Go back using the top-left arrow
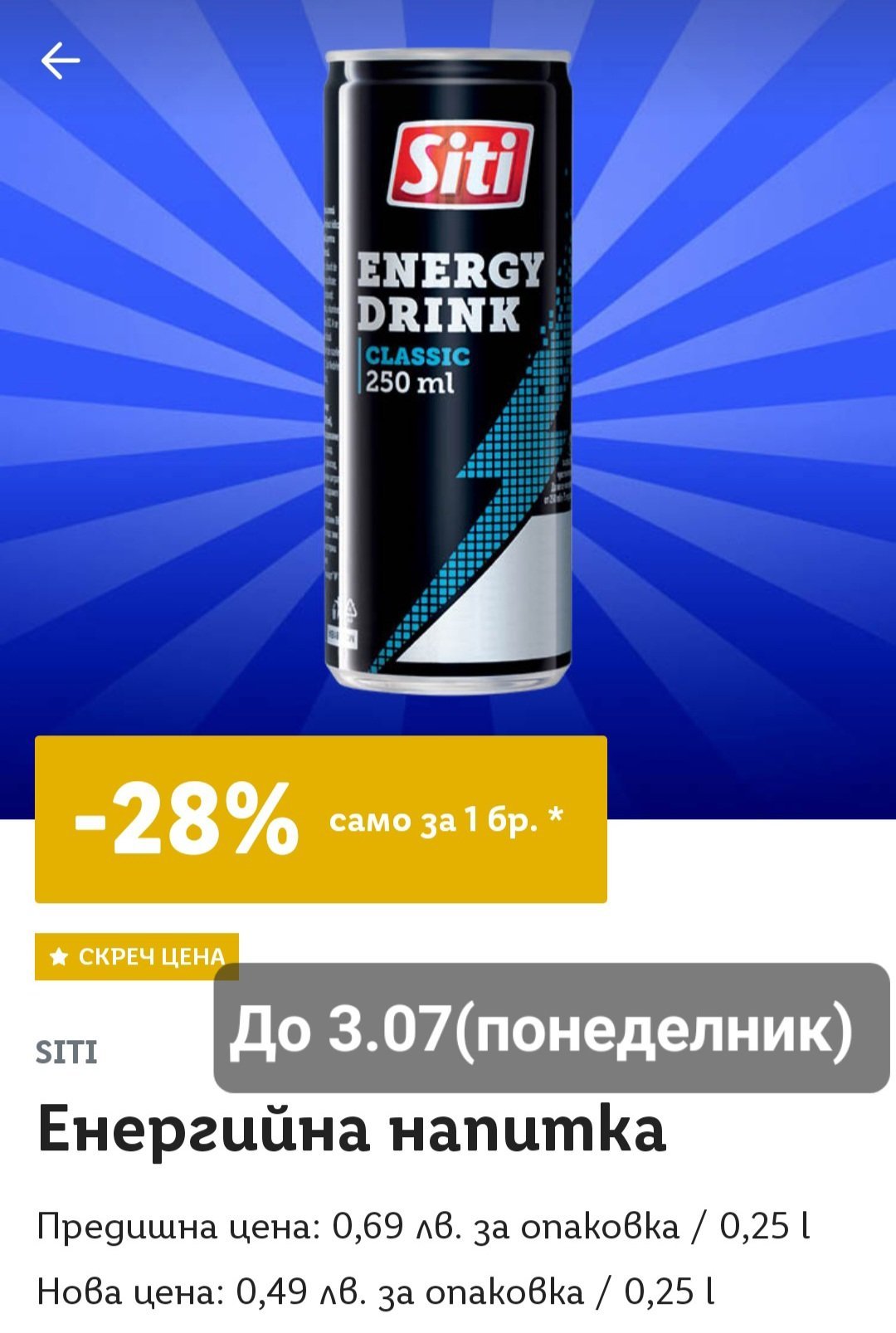Viewport: 896px width, 1333px height. coord(61,61)
